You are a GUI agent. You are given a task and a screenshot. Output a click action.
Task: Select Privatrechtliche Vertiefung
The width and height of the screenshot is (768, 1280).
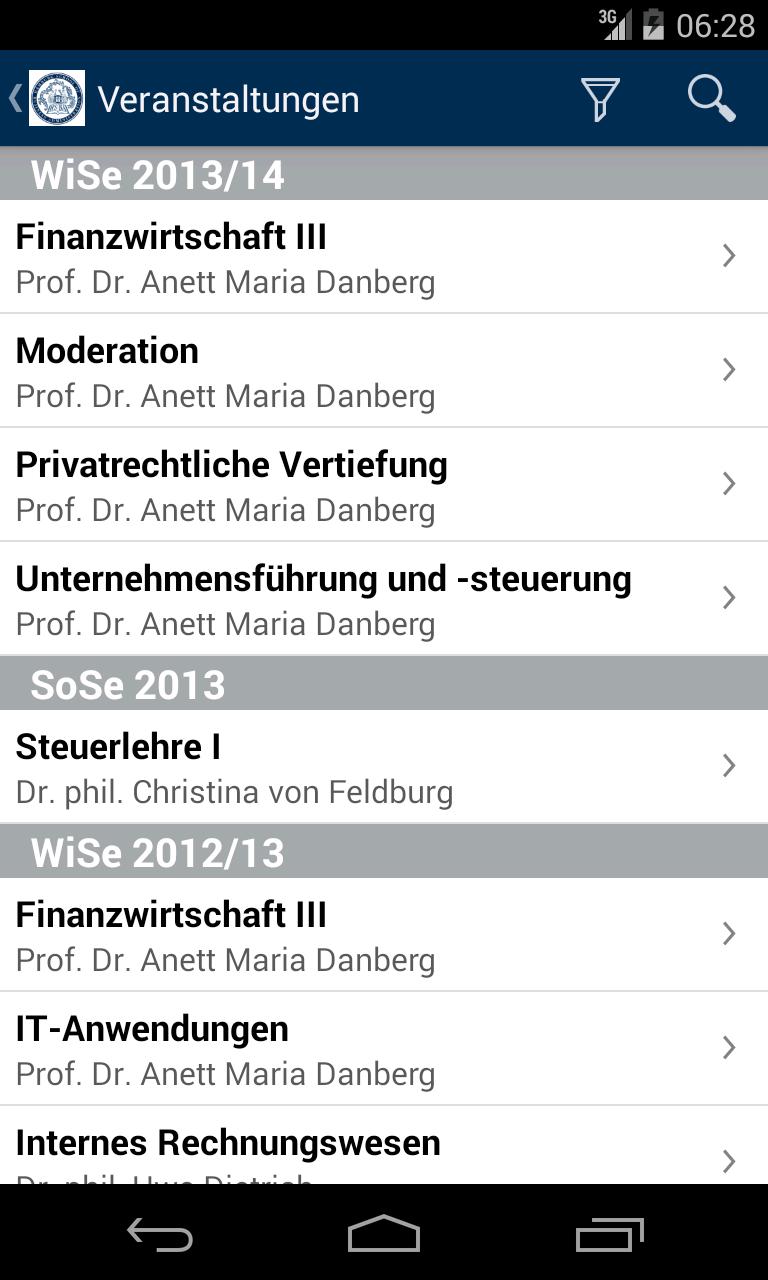tap(384, 485)
